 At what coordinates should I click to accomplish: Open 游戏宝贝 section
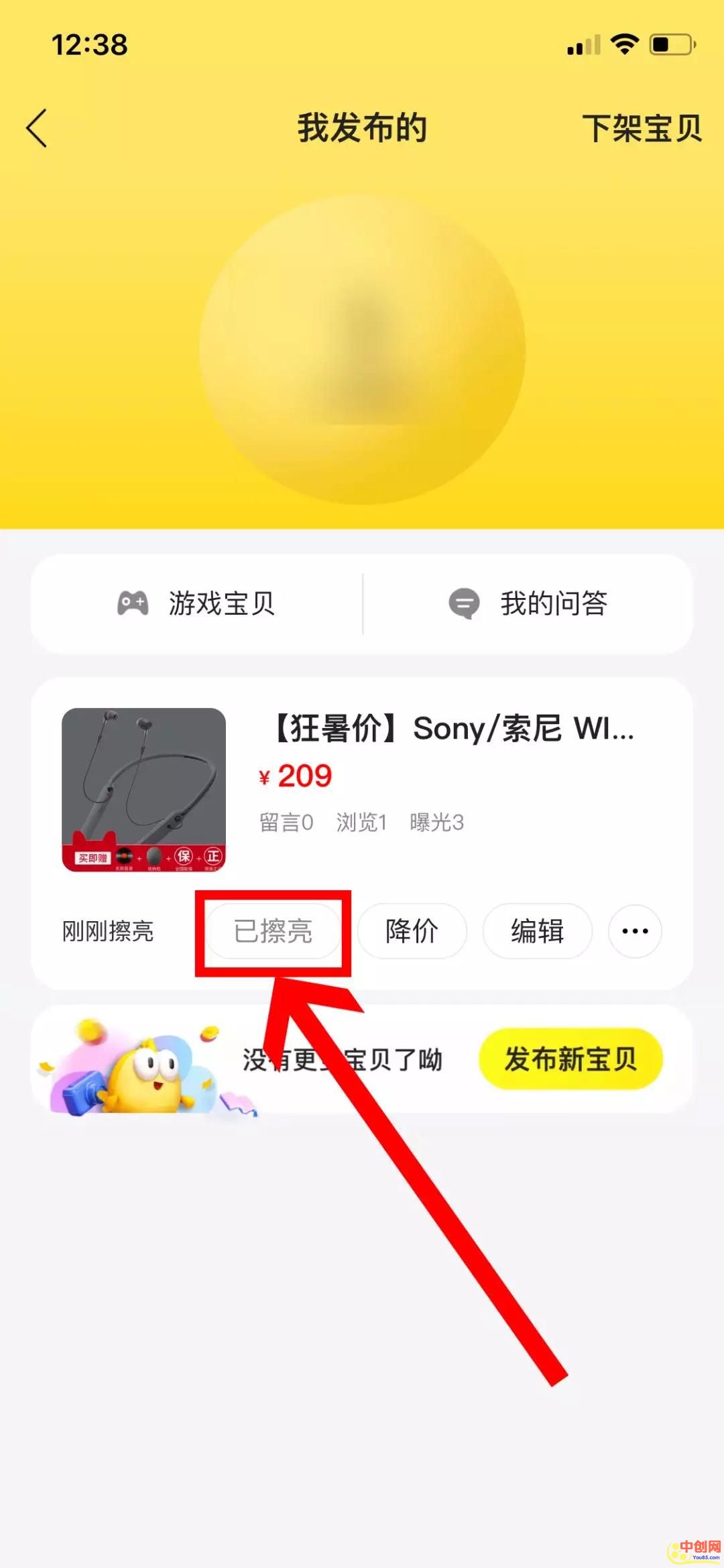[x=197, y=603]
